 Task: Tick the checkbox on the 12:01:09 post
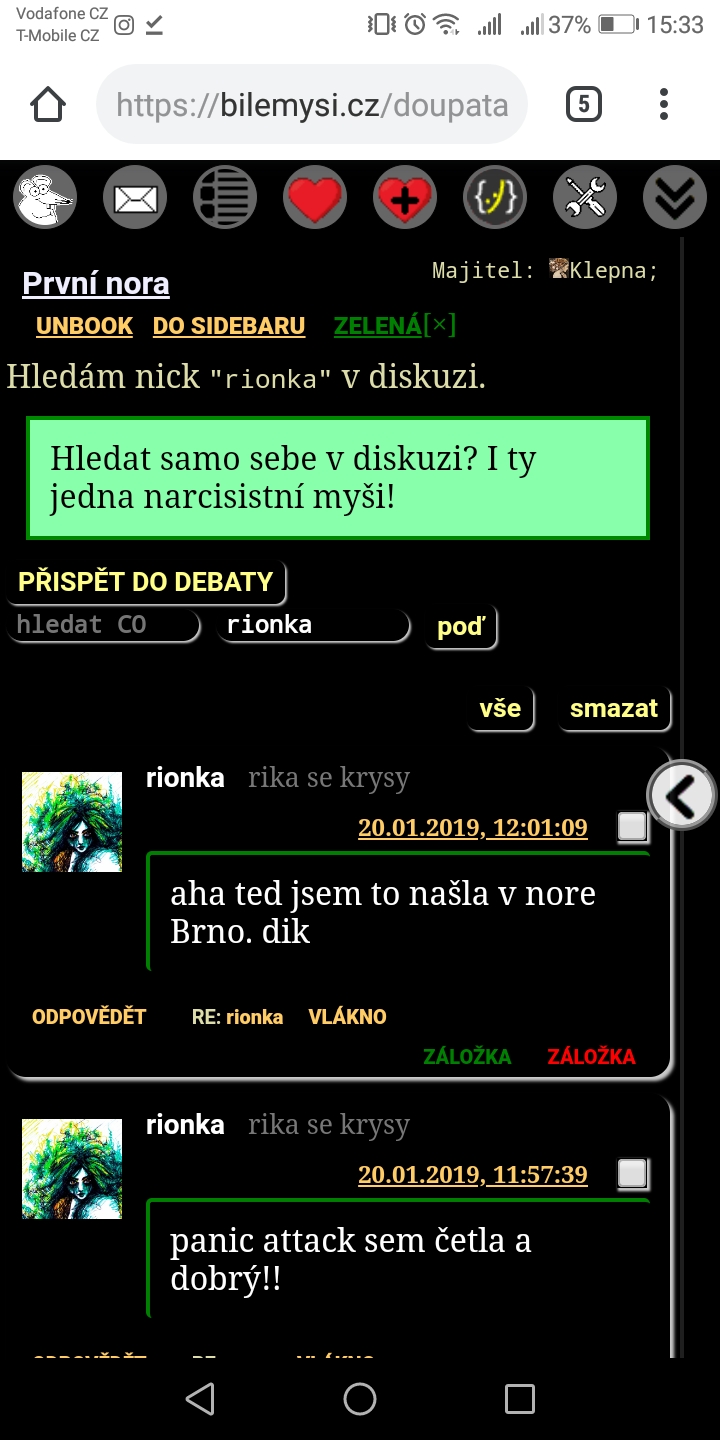(632, 827)
